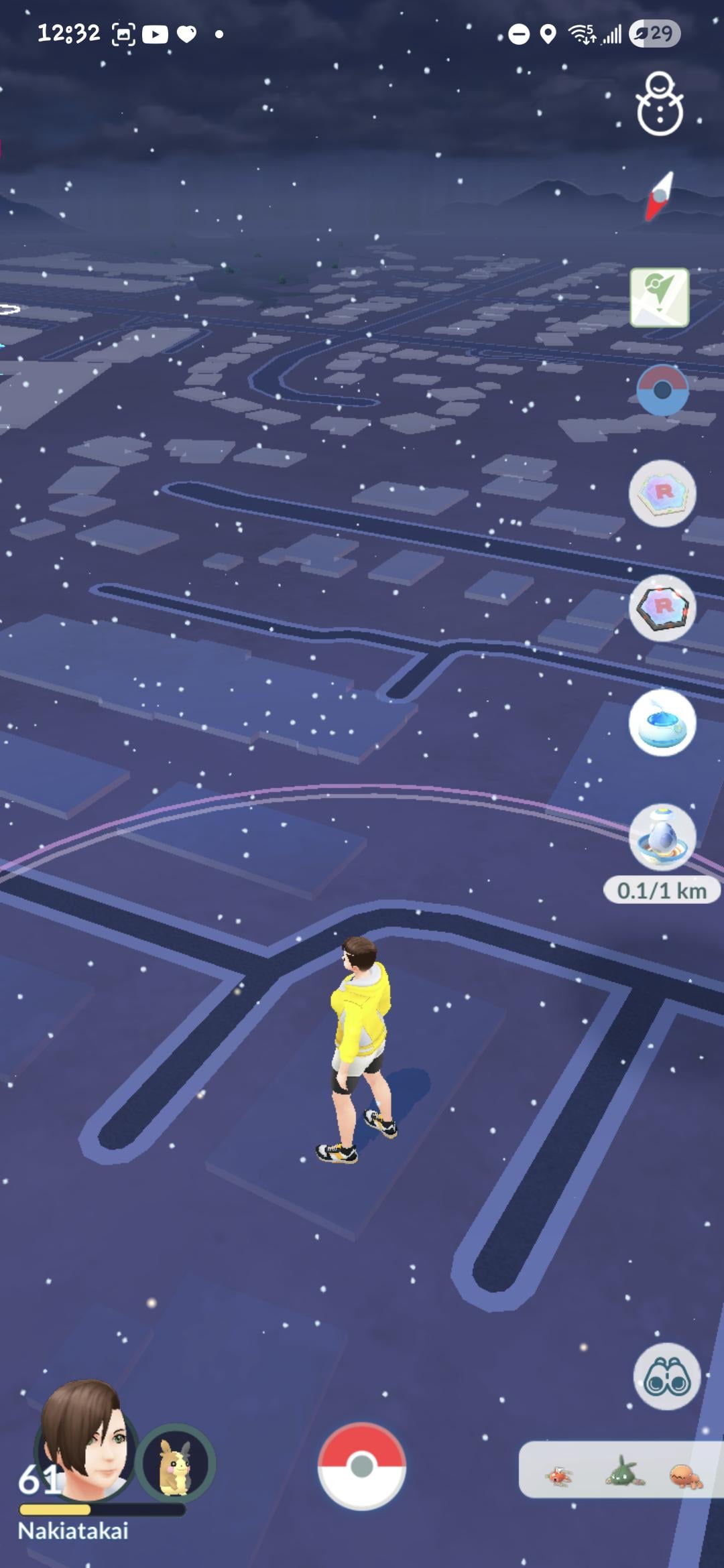Image resolution: width=724 pixels, height=1568 pixels.
Task: Open the light Rocket Radar icon
Action: (x=662, y=493)
